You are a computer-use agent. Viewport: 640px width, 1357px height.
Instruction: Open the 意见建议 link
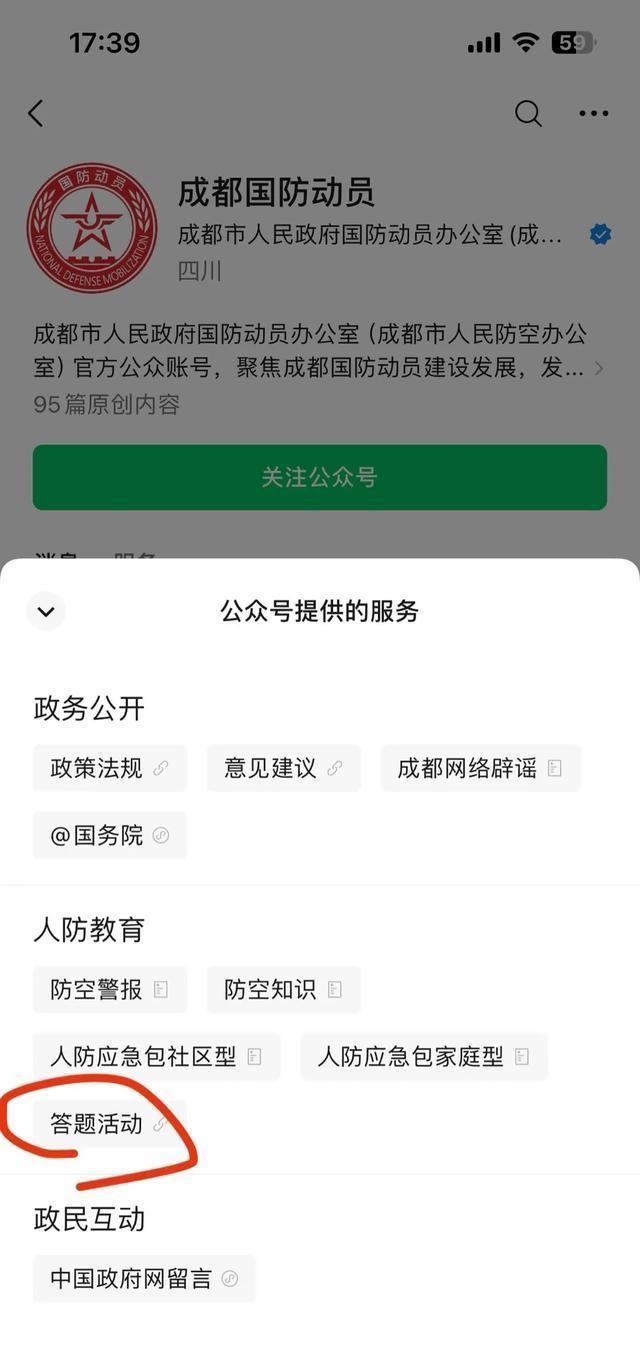[x=283, y=768]
